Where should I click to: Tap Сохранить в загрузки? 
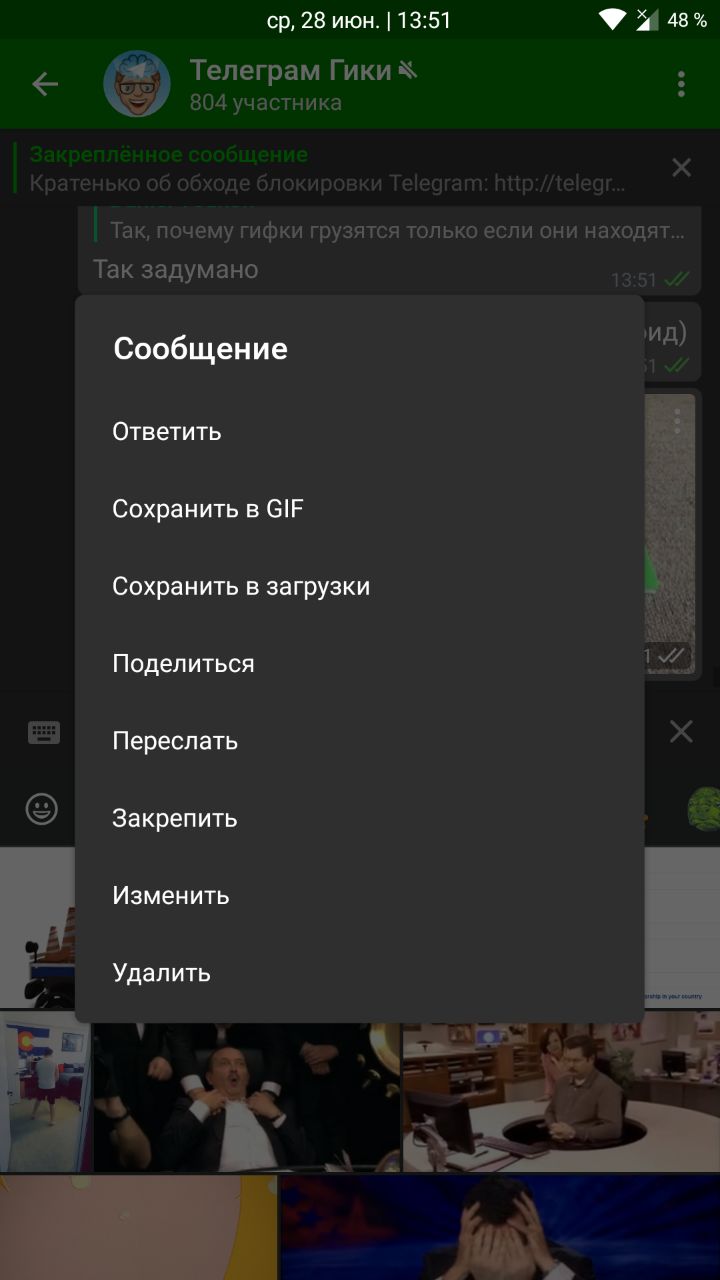point(241,586)
